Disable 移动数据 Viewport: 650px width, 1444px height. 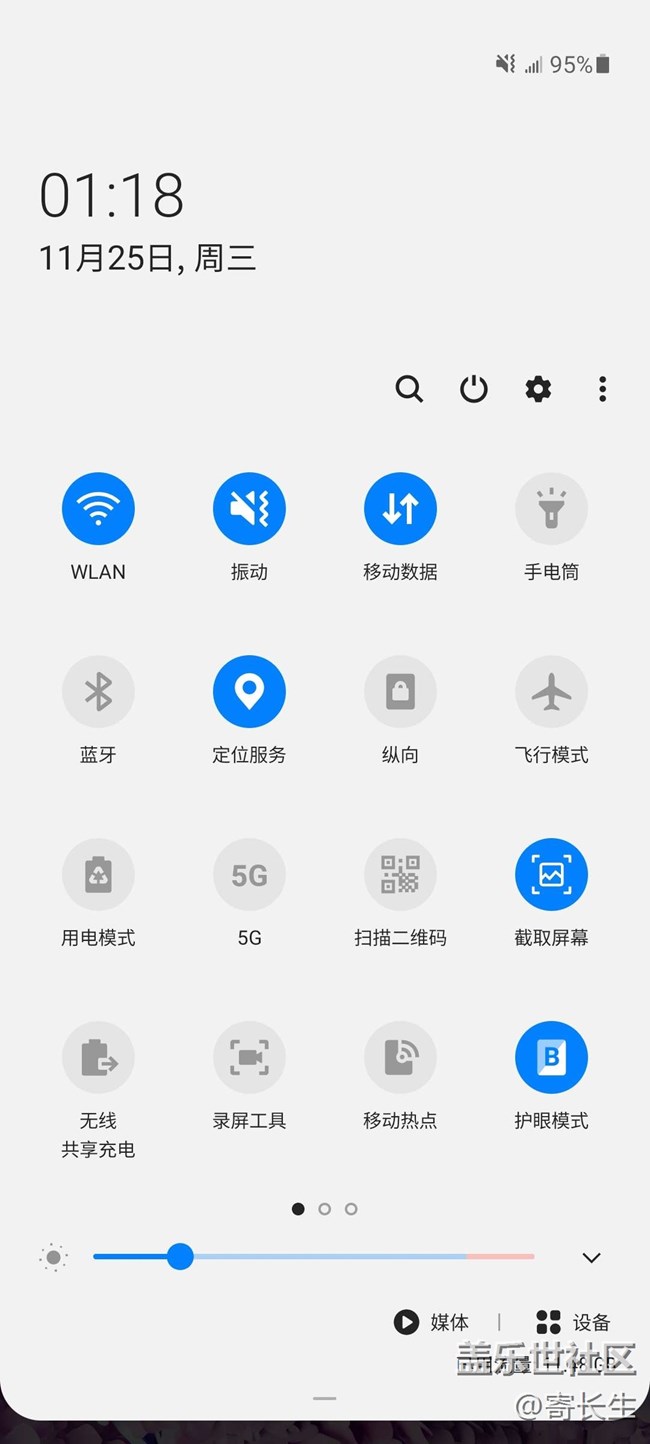pyautogui.click(x=400, y=509)
